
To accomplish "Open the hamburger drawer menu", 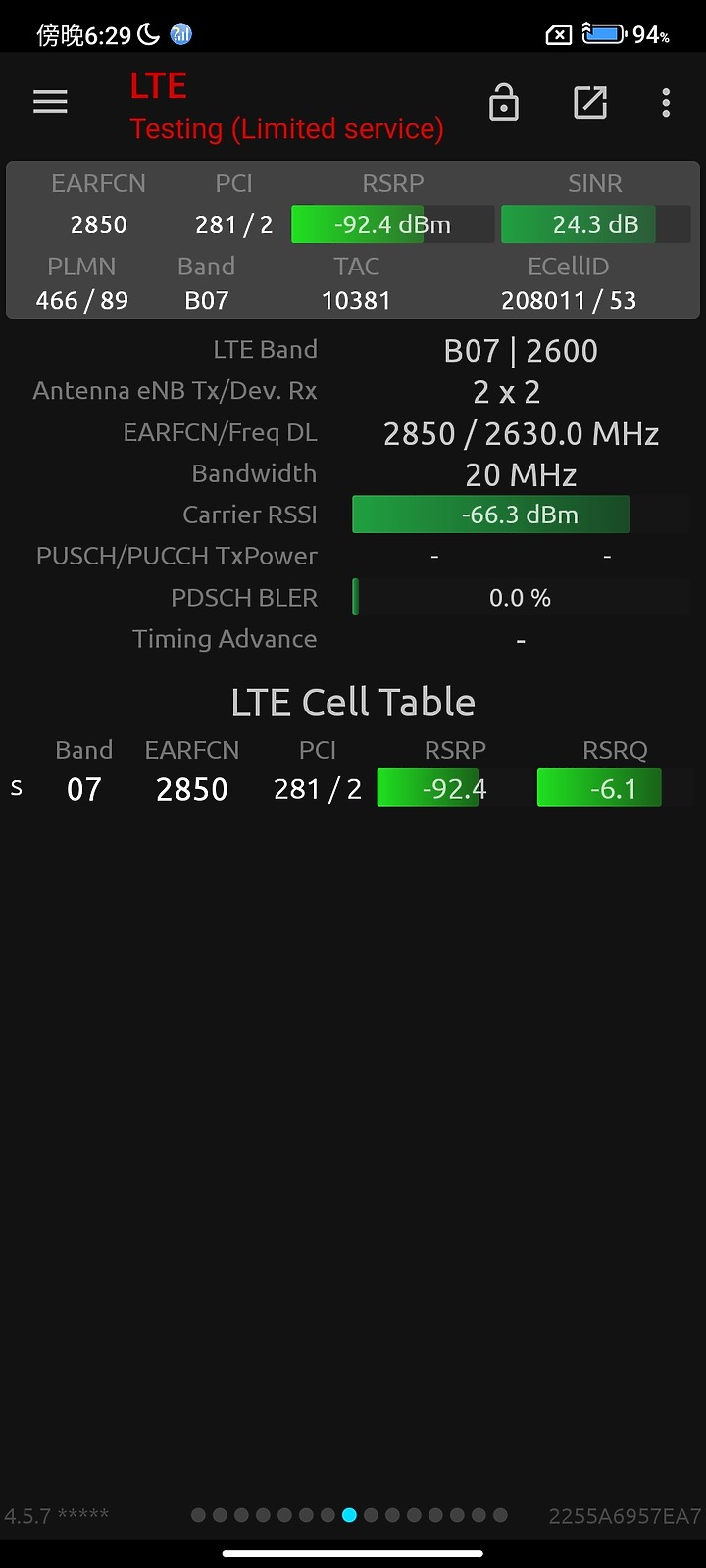I will click(50, 102).
